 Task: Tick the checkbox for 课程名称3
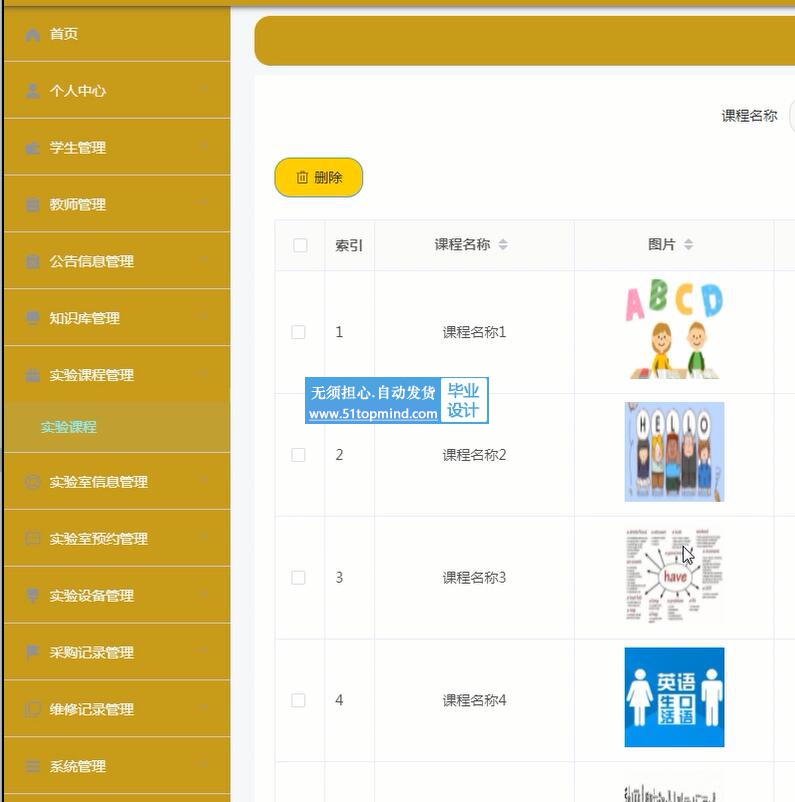tap(298, 578)
